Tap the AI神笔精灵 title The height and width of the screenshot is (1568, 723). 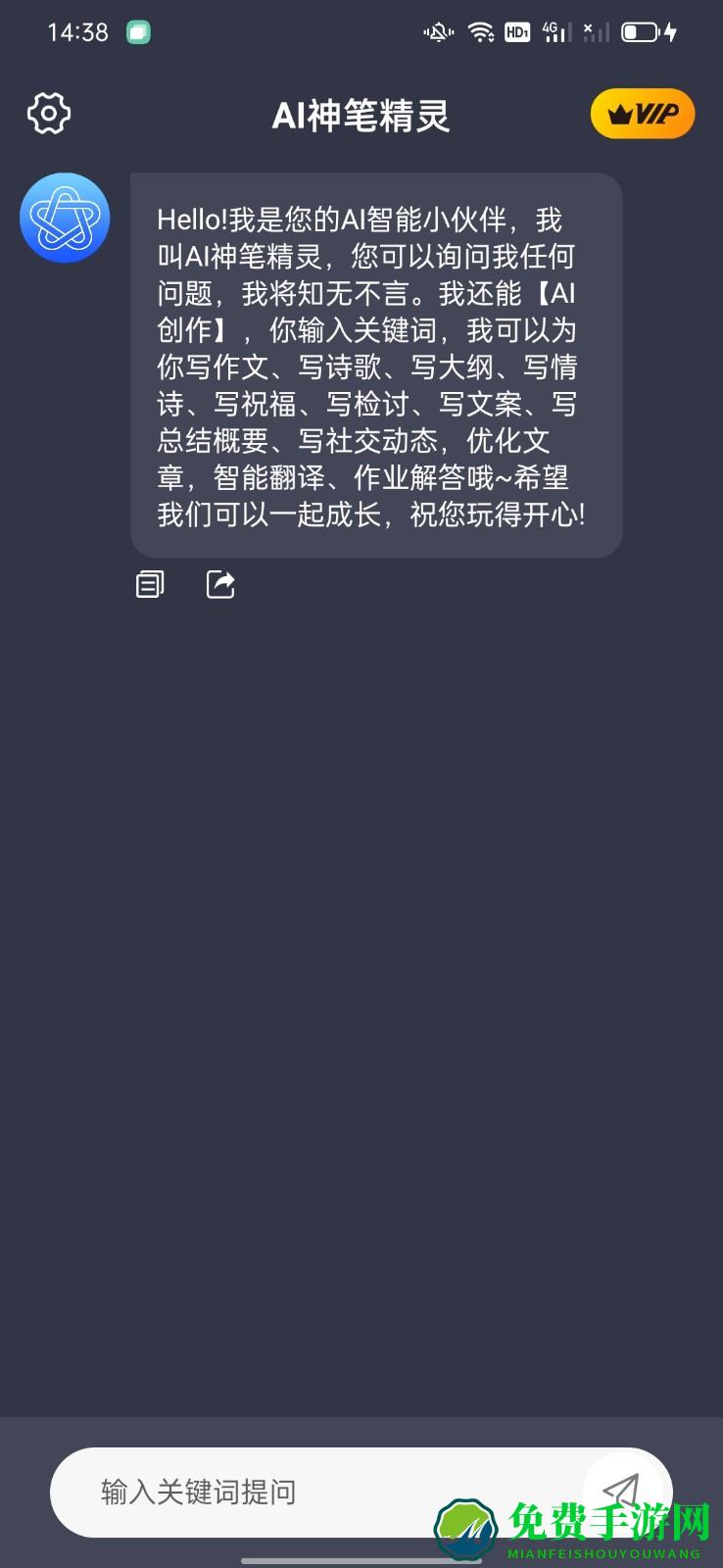coord(361,114)
